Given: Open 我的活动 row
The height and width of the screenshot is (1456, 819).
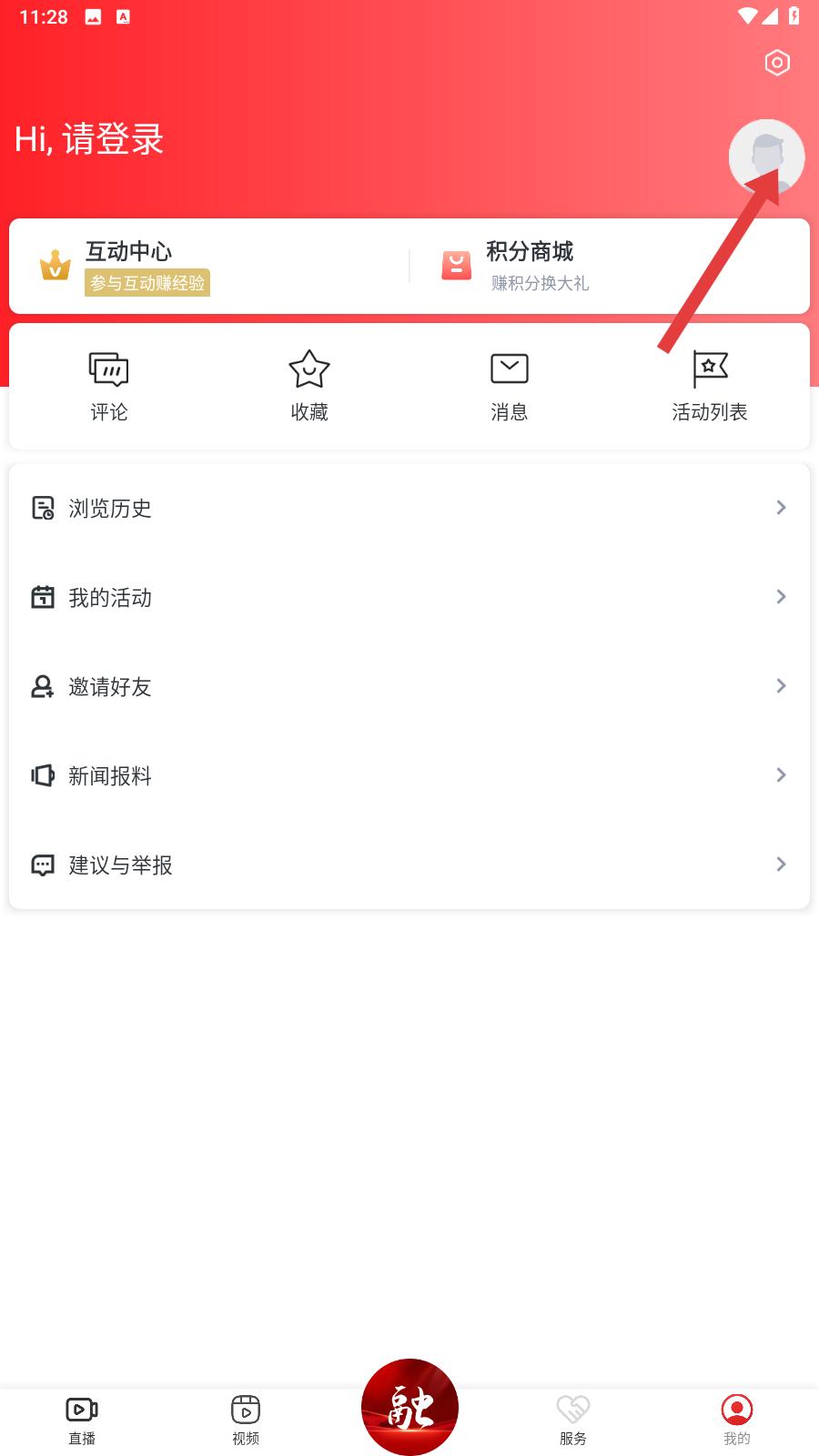Looking at the screenshot, I should tap(409, 597).
